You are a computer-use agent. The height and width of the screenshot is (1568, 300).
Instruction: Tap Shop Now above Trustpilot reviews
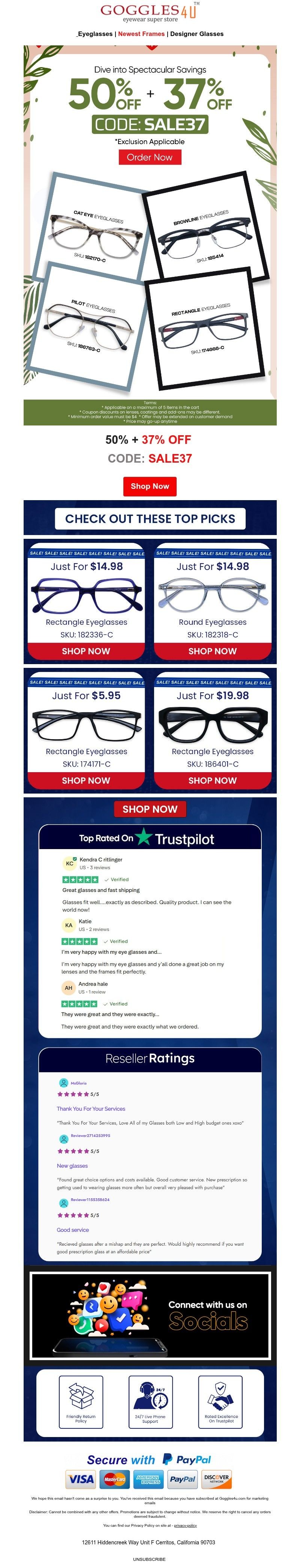click(x=150, y=808)
